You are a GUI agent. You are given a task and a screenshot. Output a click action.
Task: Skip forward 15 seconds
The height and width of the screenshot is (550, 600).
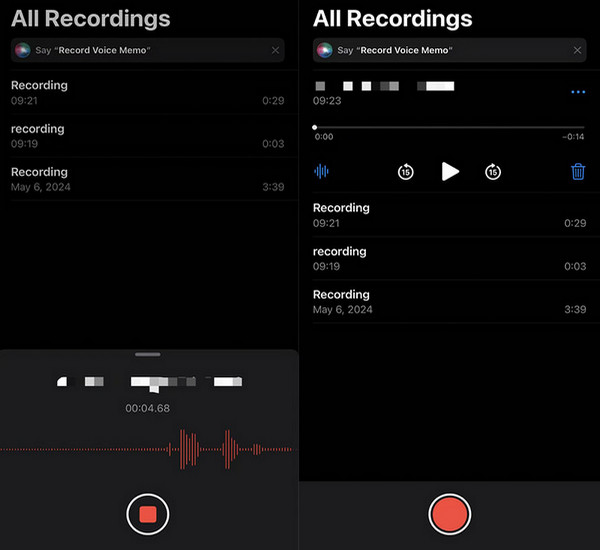click(x=493, y=171)
